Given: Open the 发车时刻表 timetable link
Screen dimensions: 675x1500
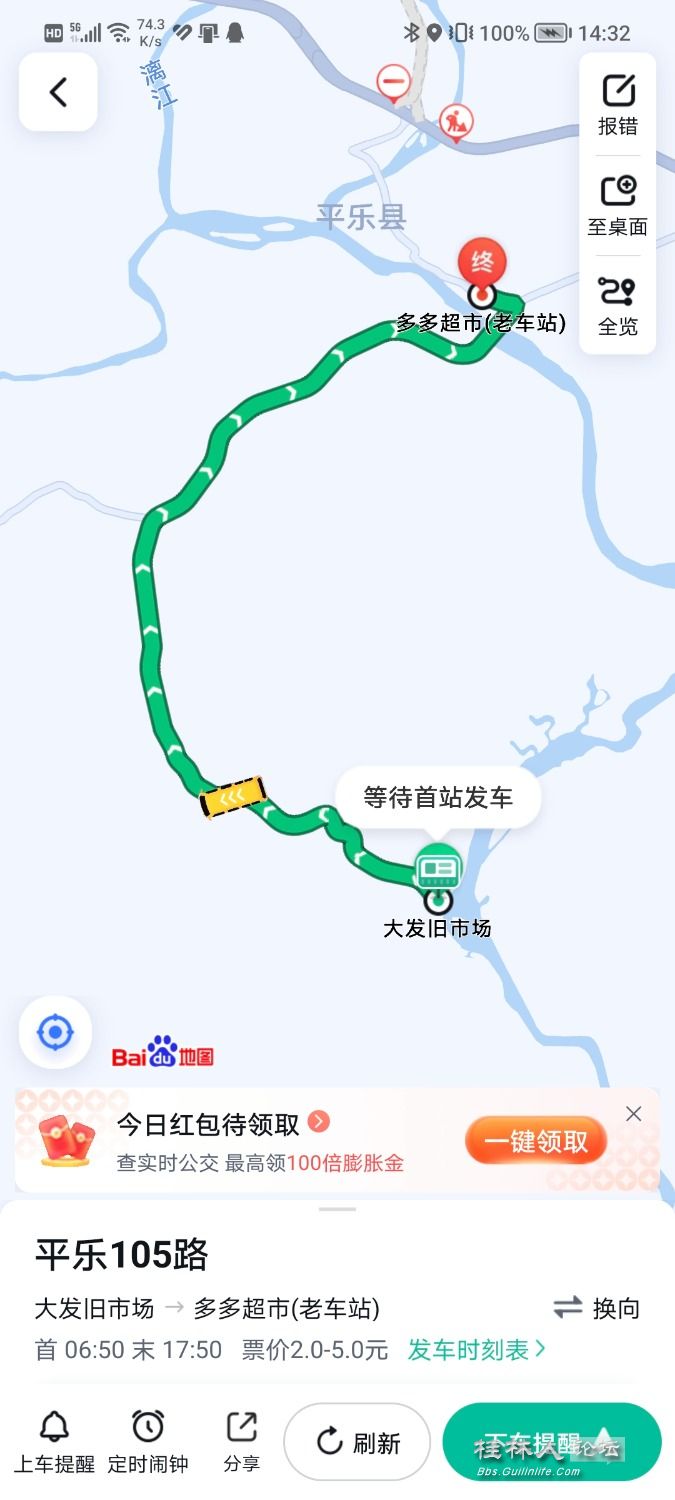Looking at the screenshot, I should coord(476,1350).
